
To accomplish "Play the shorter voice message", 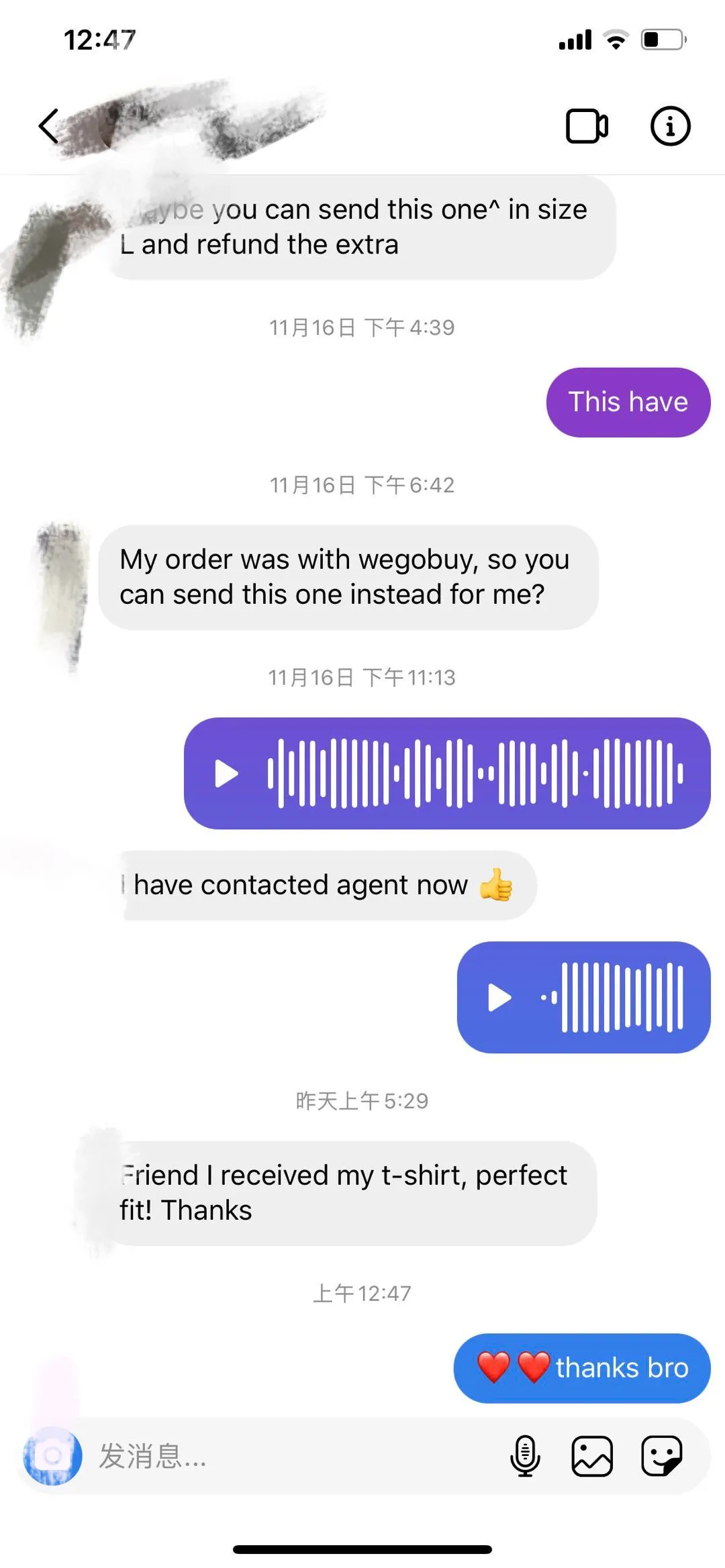I will (499, 998).
